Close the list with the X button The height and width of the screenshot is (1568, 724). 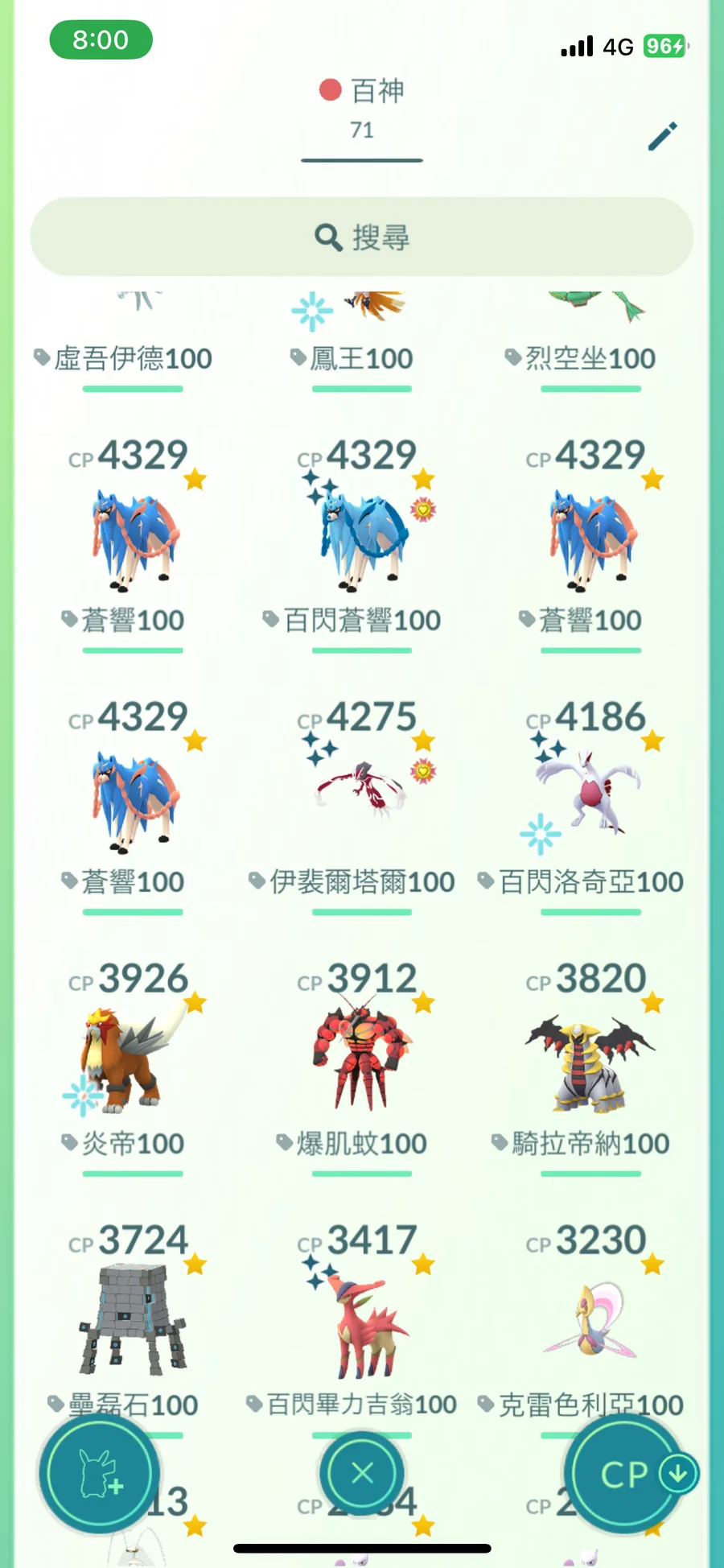[362, 1473]
